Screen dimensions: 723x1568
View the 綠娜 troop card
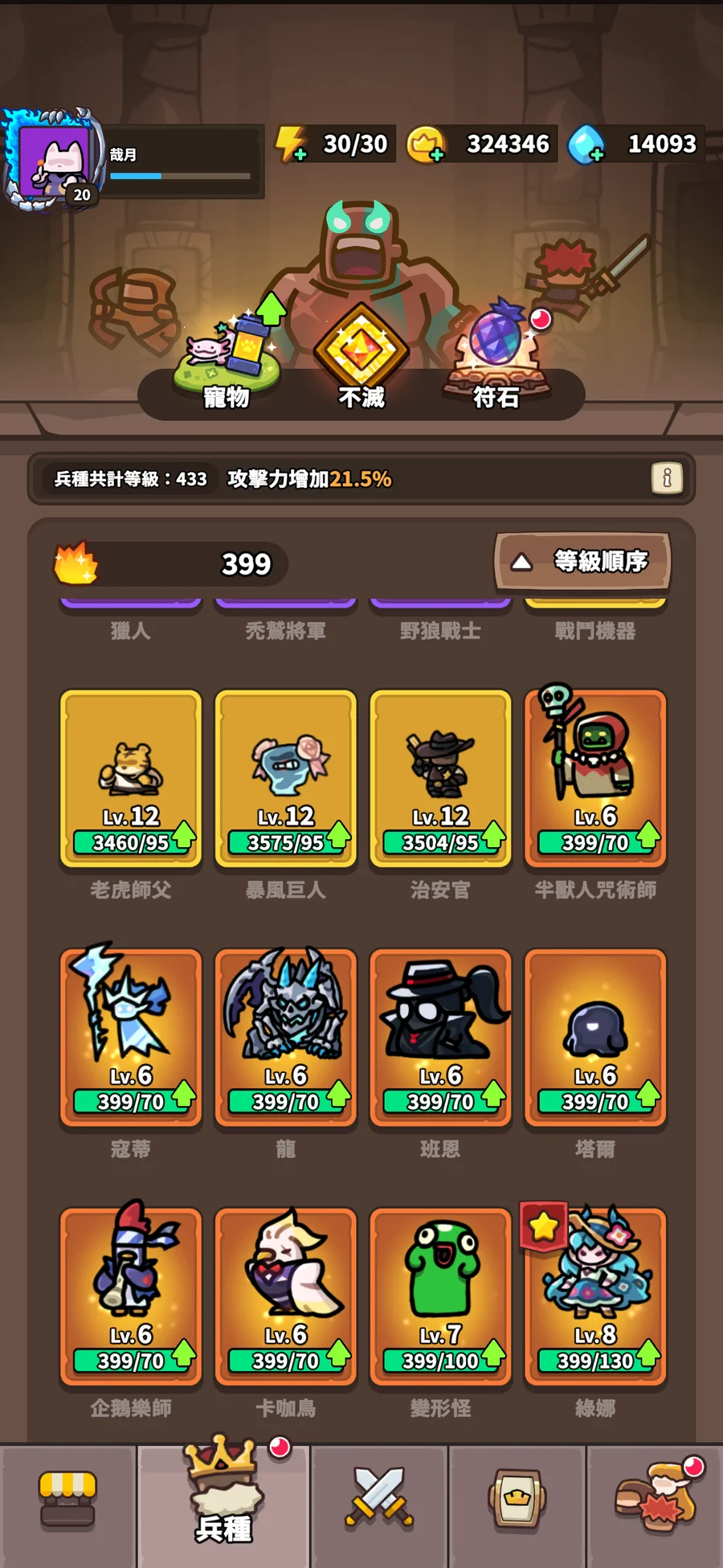pos(595,1296)
